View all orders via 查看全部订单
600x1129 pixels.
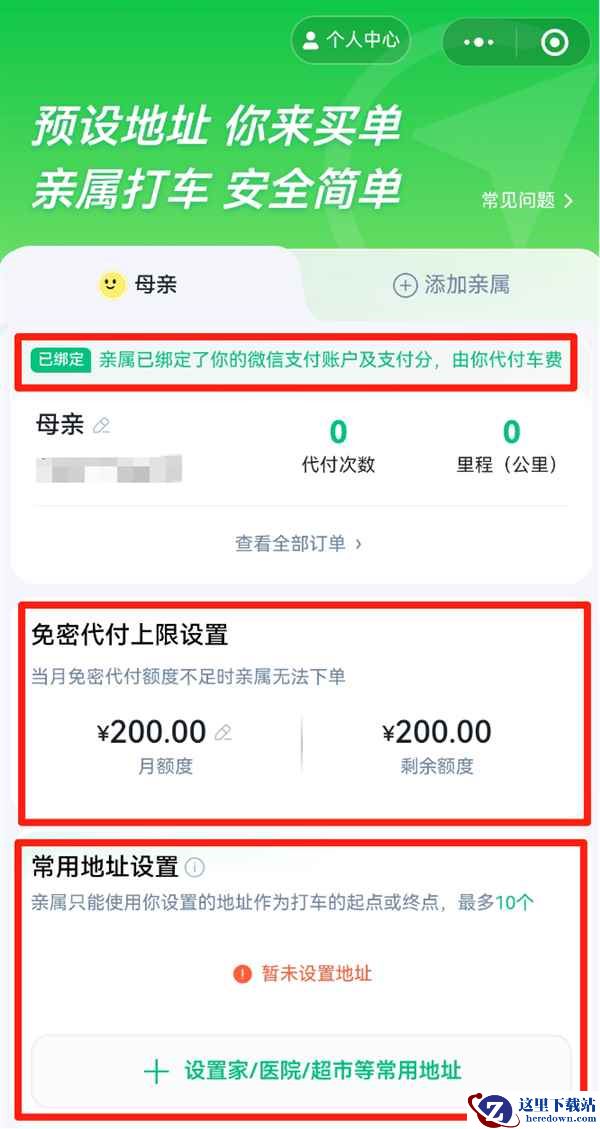(298, 544)
